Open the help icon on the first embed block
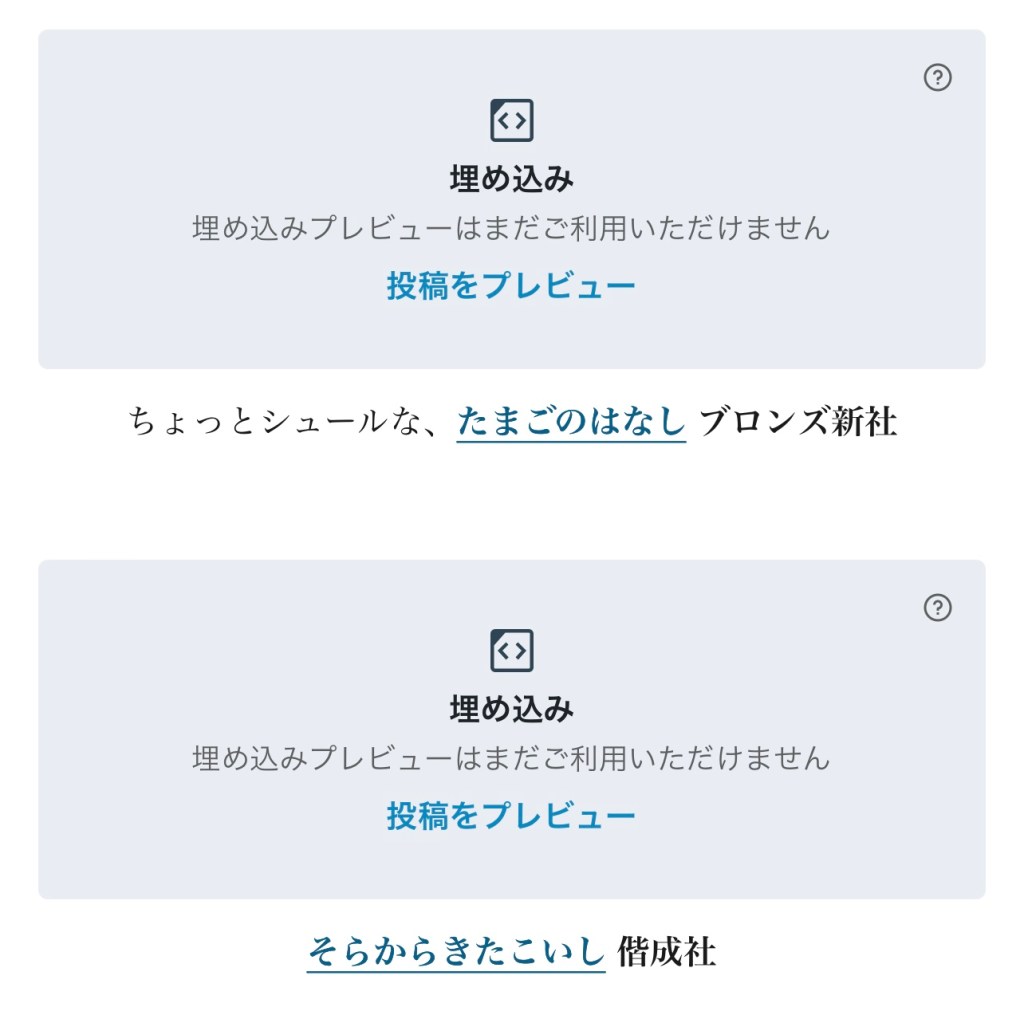Viewport: 1024px width, 1011px height. click(937, 78)
